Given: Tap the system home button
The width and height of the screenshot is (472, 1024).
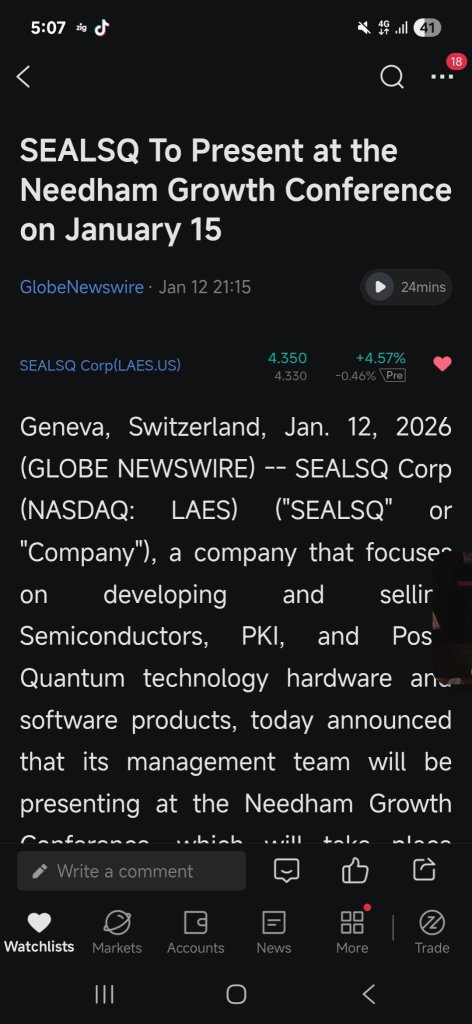Looking at the screenshot, I should pyautogui.click(x=236, y=995).
